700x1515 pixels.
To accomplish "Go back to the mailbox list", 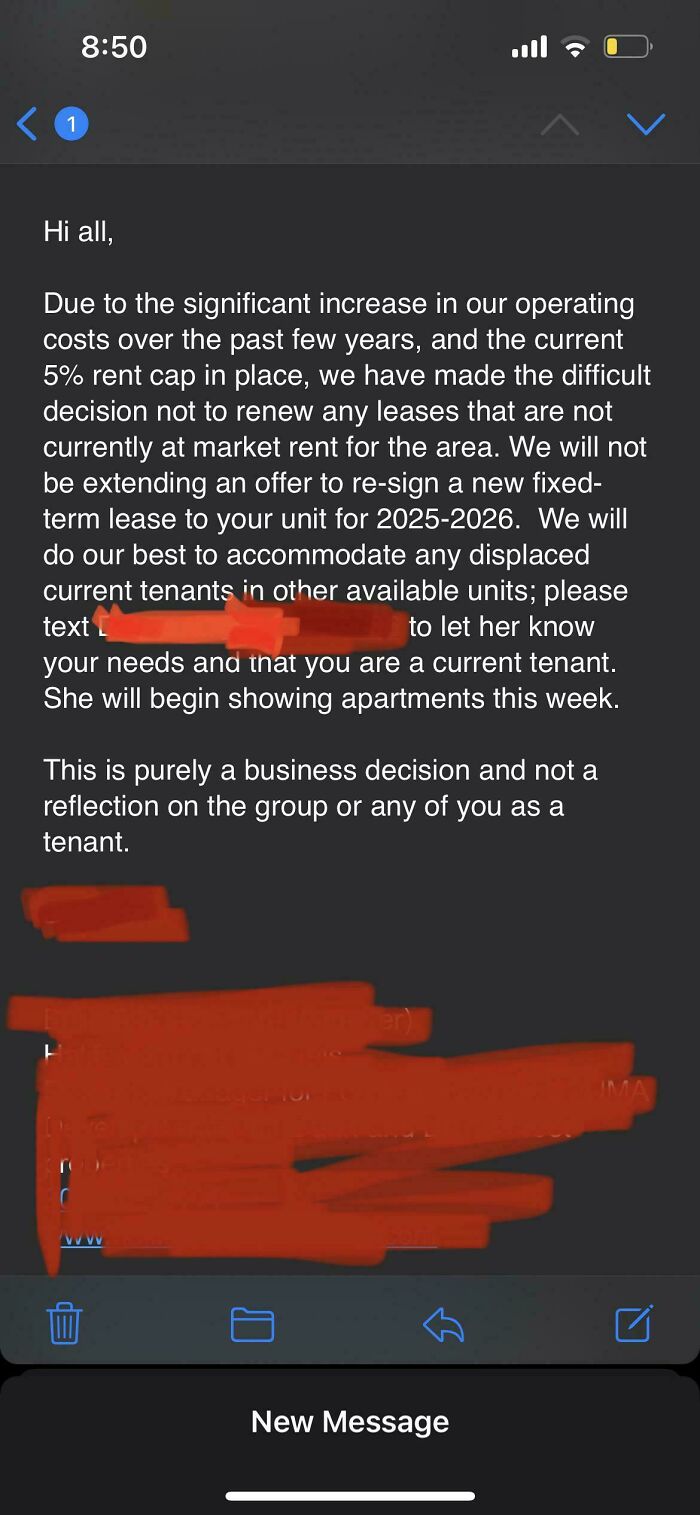I will (28, 124).
